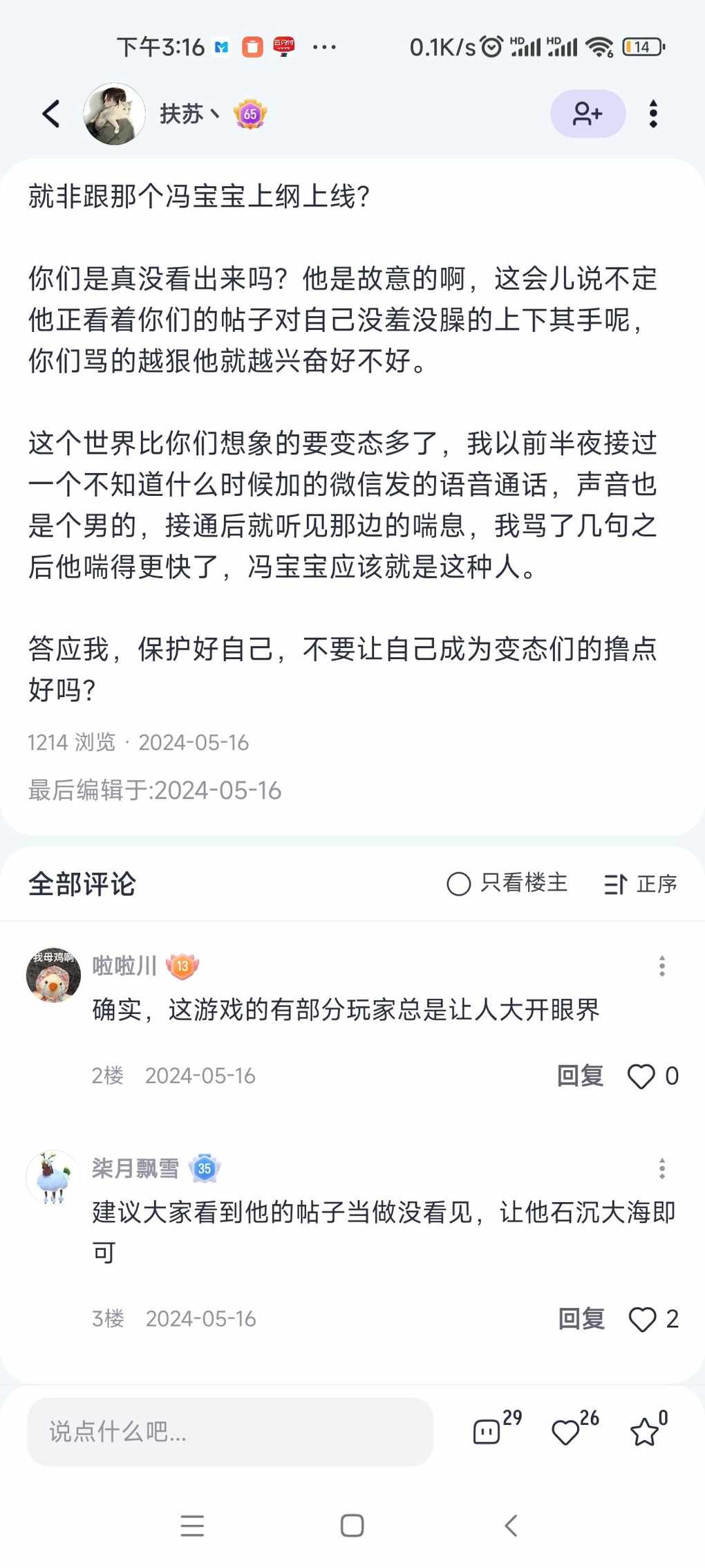Go back using the top-left arrow
Viewport: 705px width, 1568px height.
(x=51, y=114)
